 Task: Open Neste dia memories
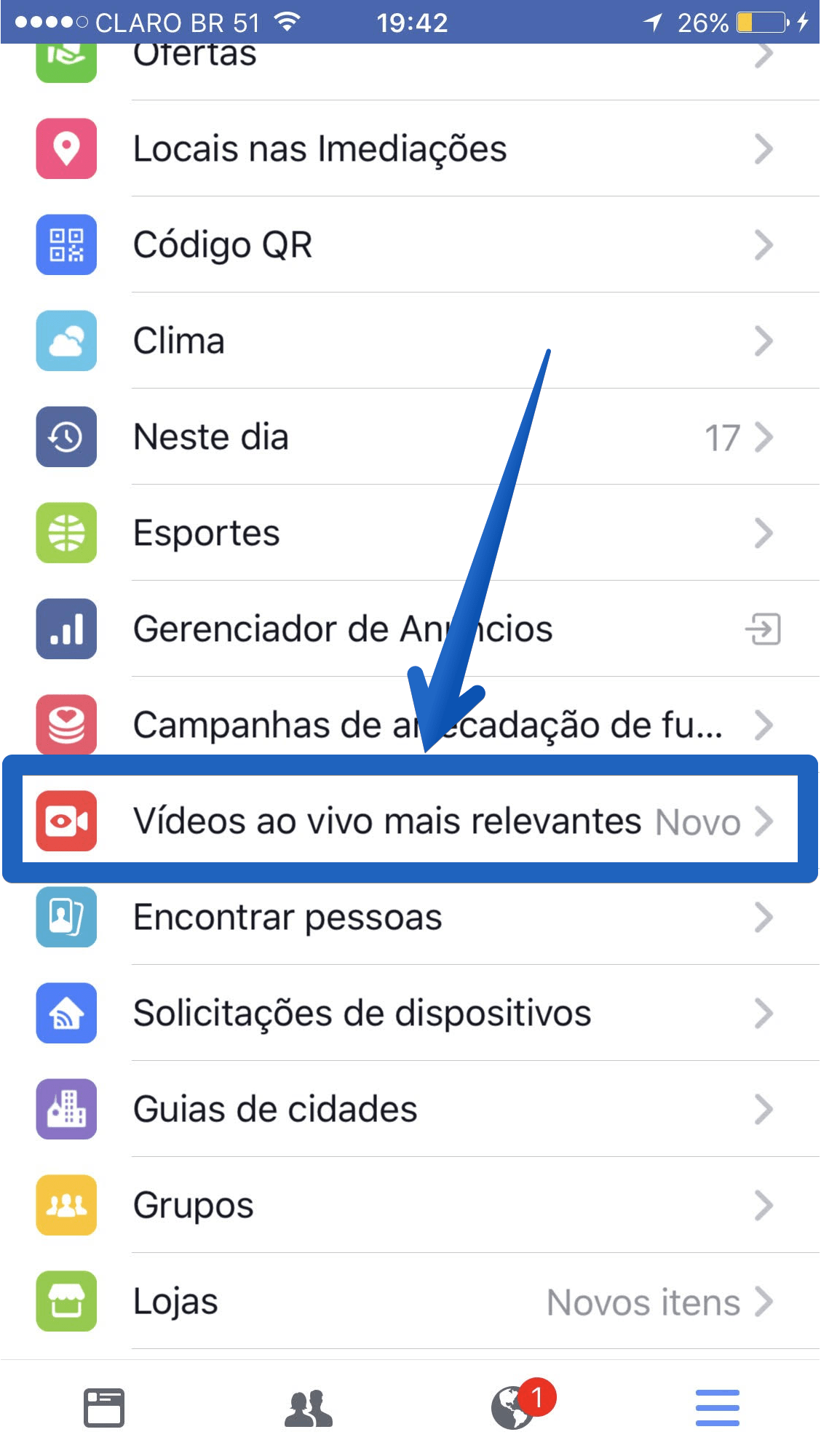[410, 437]
